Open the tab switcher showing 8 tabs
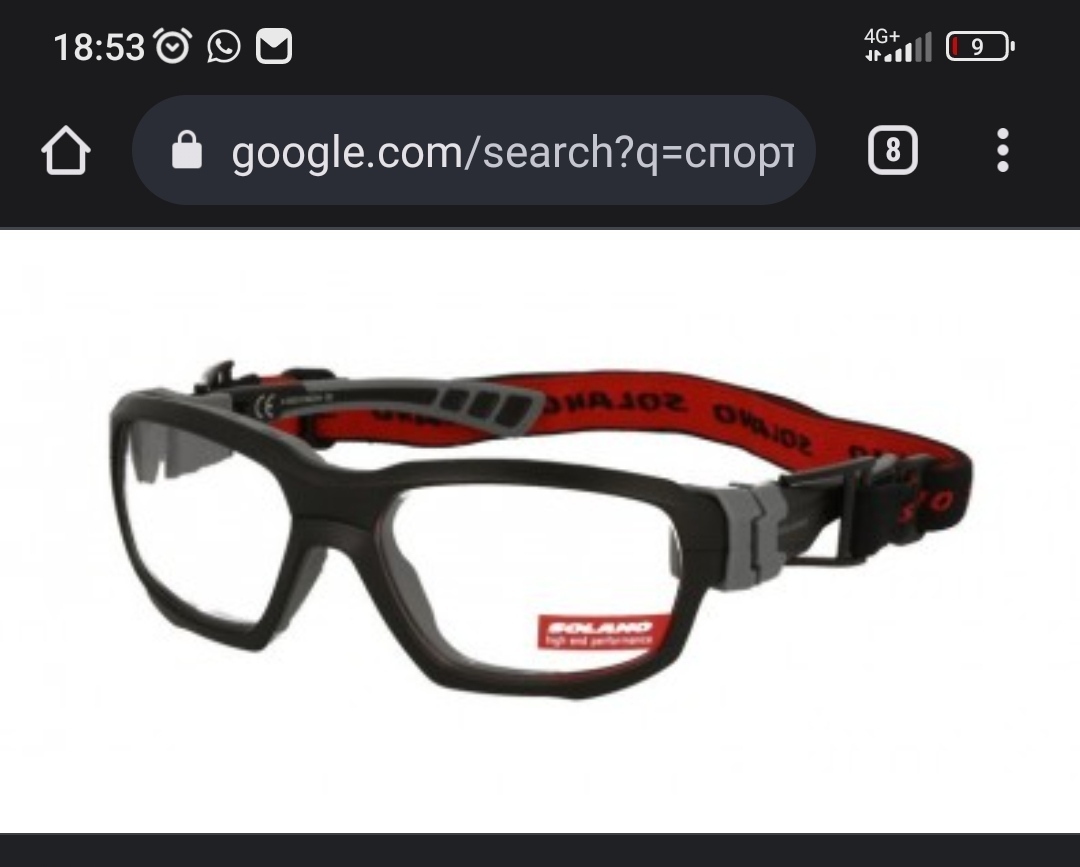 pos(892,152)
